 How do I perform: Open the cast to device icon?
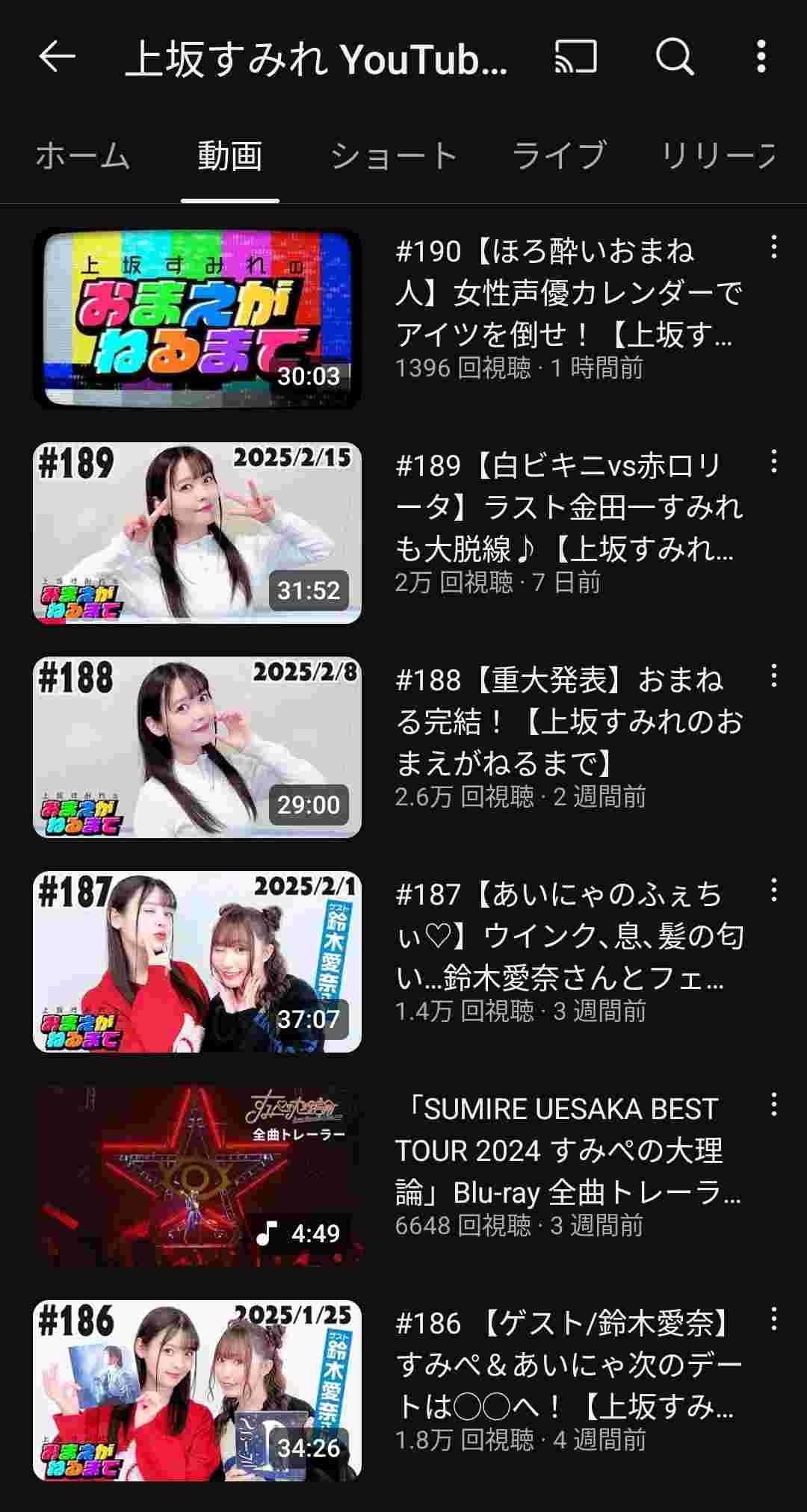[x=575, y=57]
